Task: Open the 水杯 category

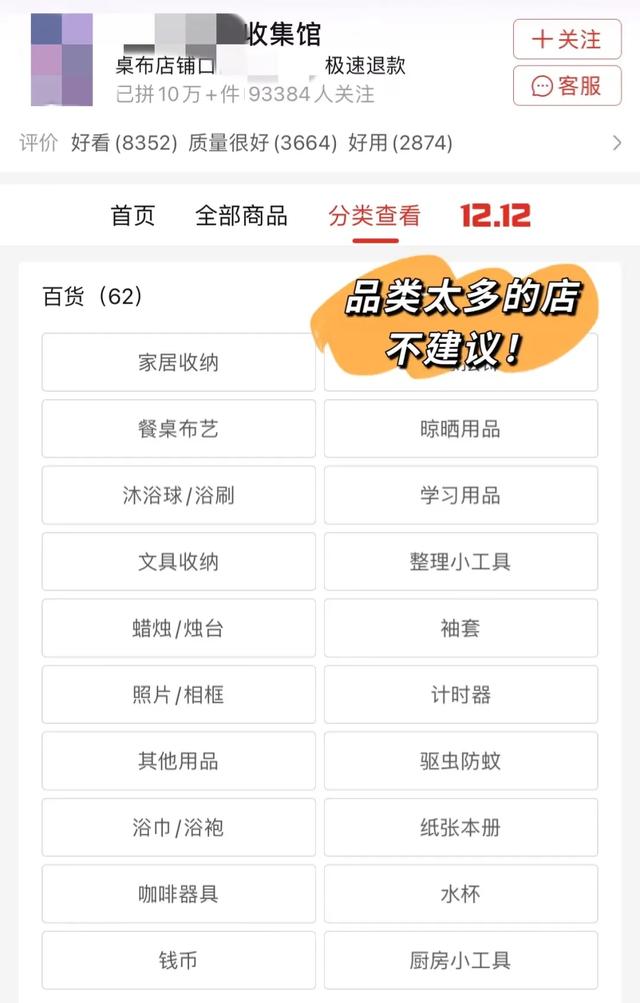Action: coord(460,893)
